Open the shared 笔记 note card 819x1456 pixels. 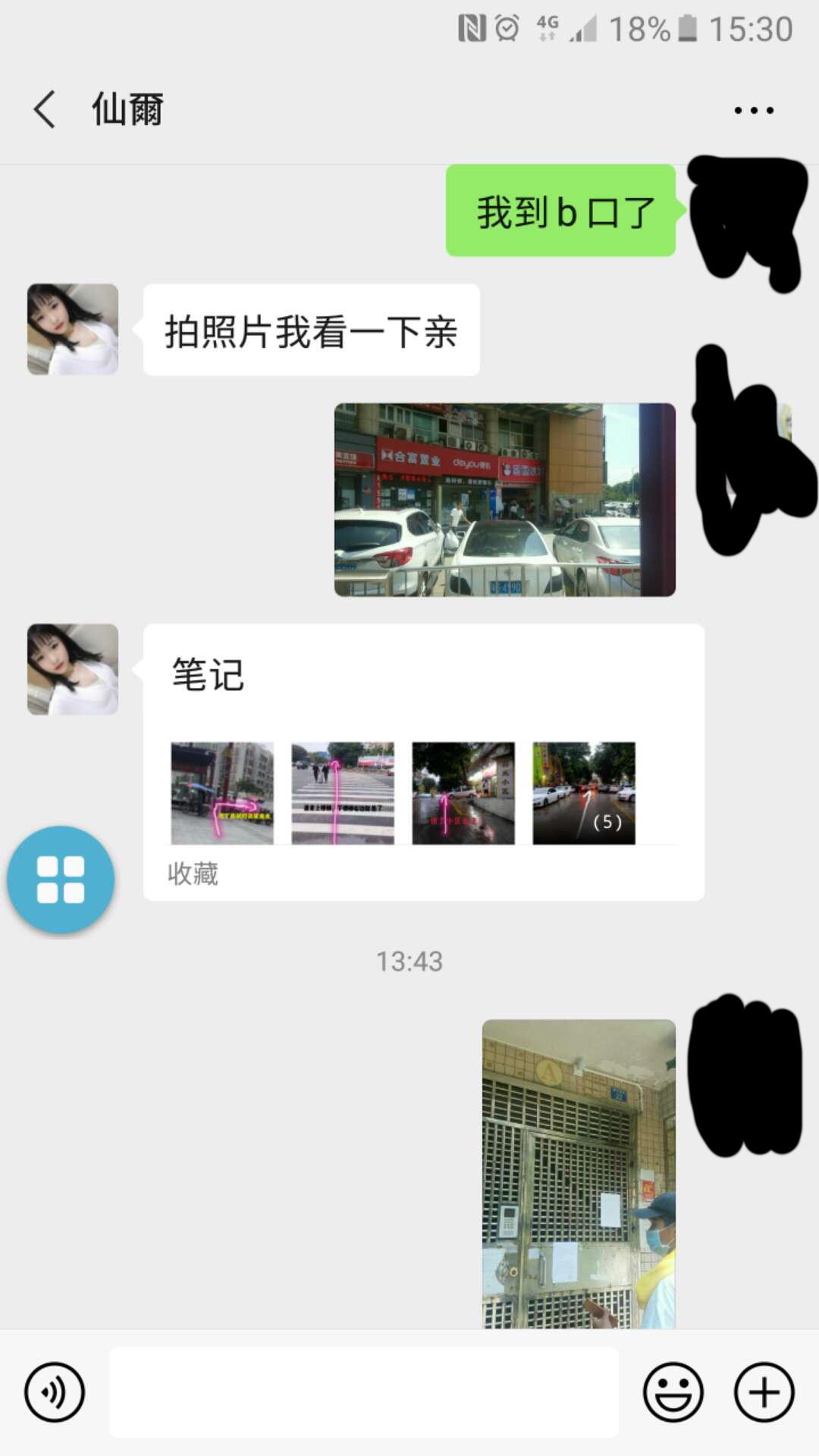pos(423,762)
